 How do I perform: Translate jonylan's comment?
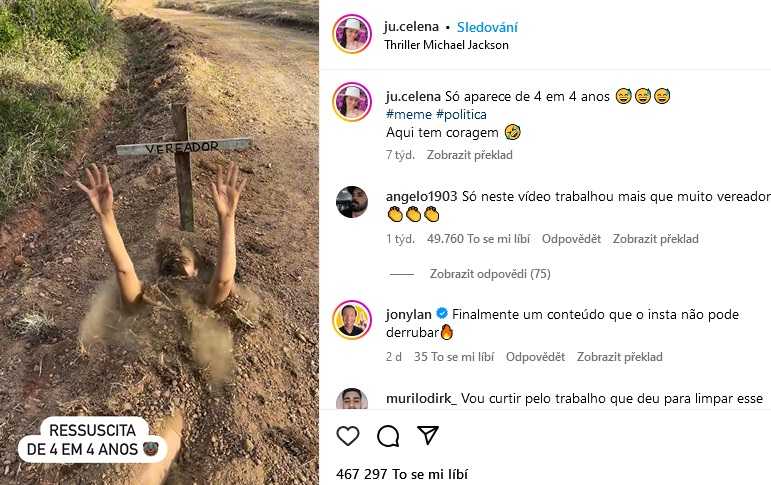click(619, 357)
